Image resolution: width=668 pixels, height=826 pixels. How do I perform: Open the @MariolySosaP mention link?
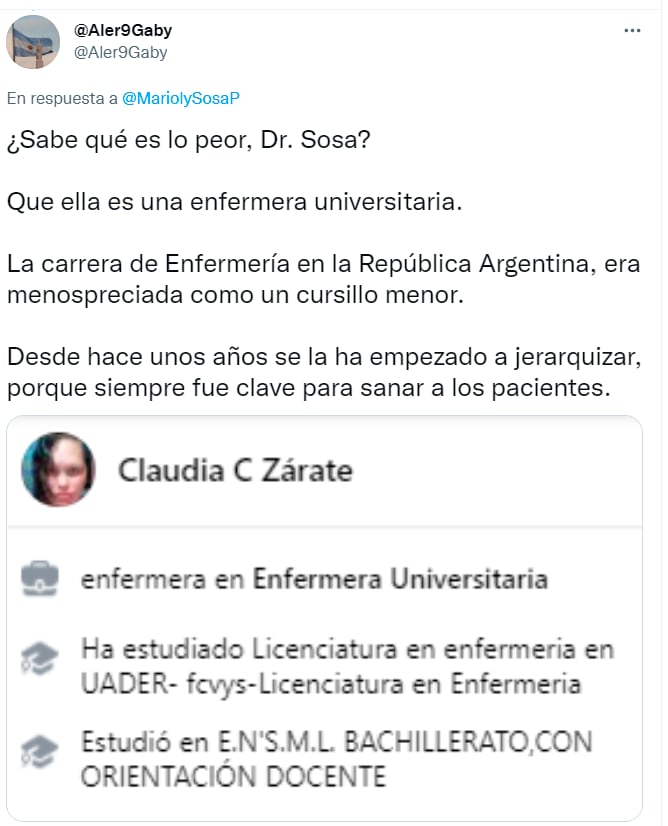(181, 98)
